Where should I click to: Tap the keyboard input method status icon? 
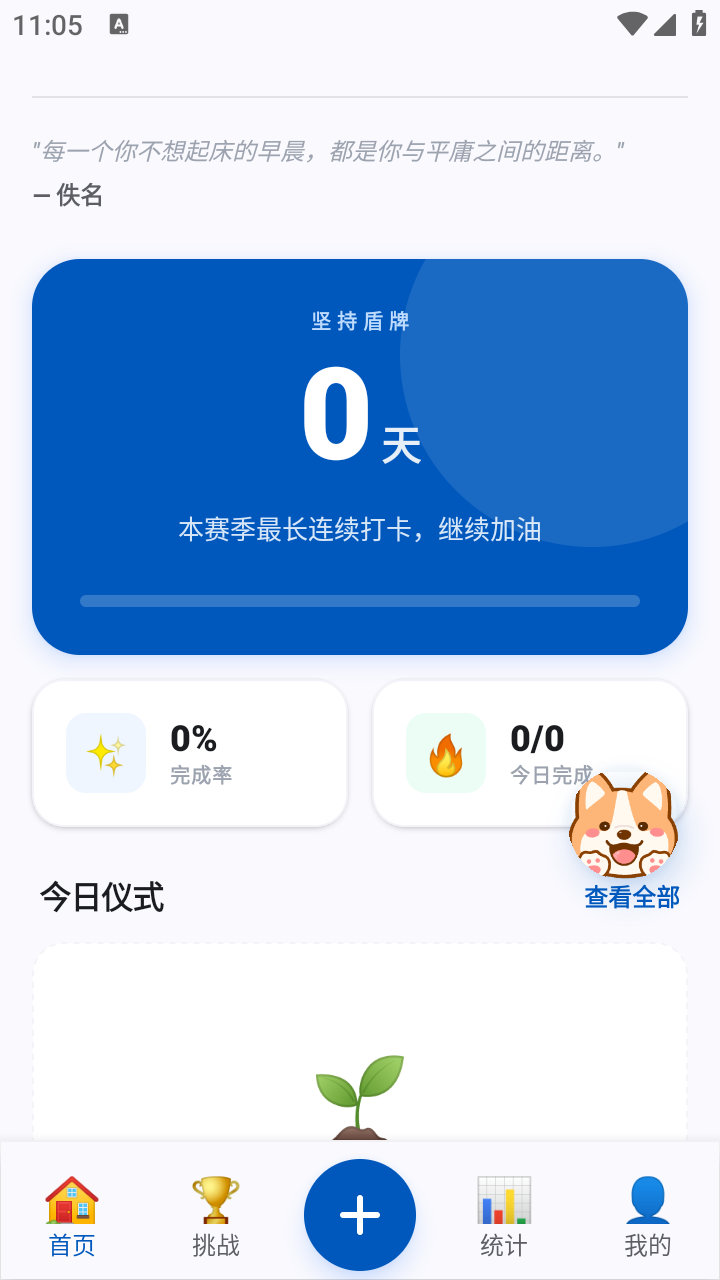pyautogui.click(x=120, y=25)
